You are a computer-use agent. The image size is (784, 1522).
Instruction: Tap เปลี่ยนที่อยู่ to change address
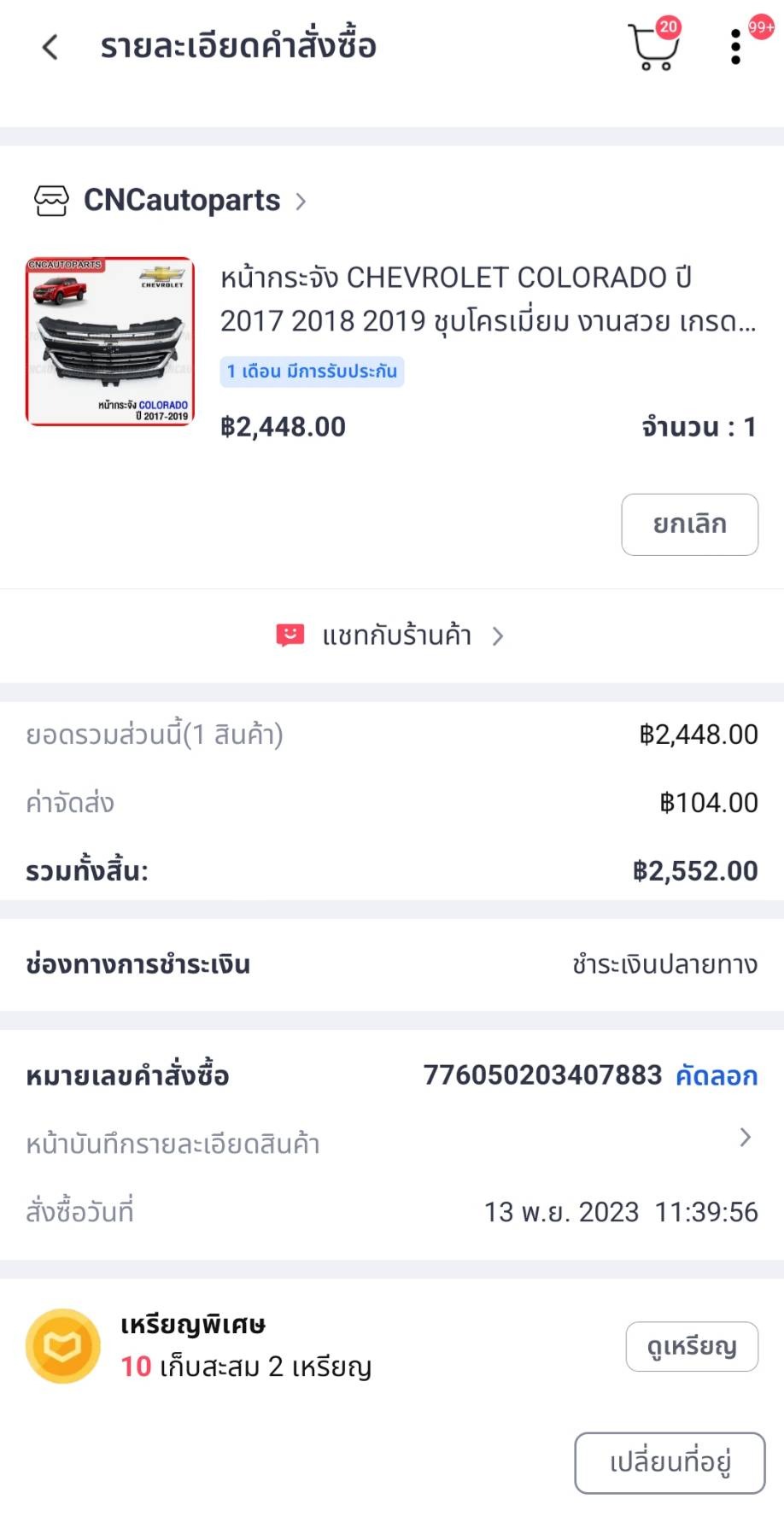(x=670, y=1462)
